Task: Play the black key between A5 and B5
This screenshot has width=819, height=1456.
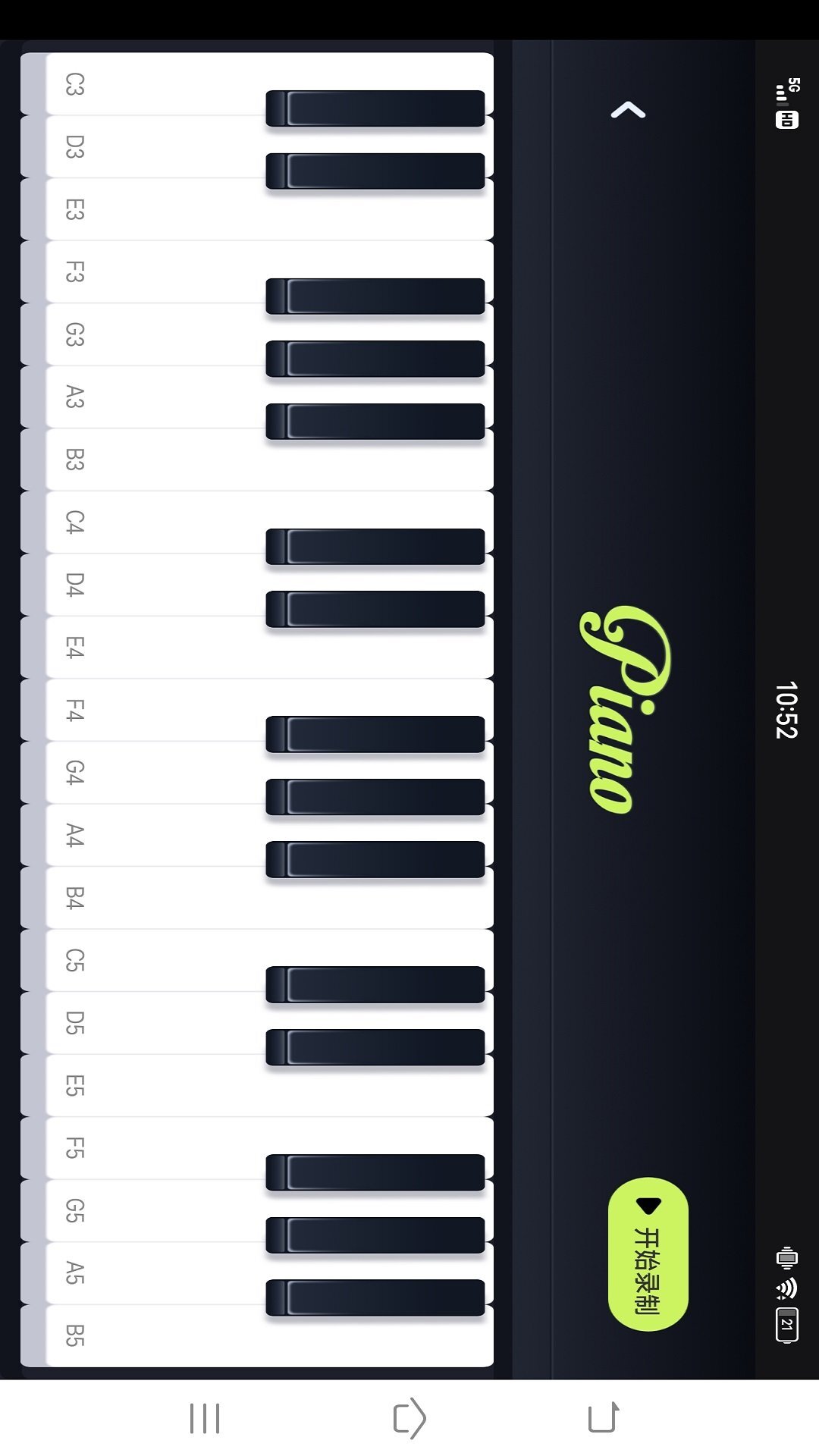Action: [x=375, y=1298]
